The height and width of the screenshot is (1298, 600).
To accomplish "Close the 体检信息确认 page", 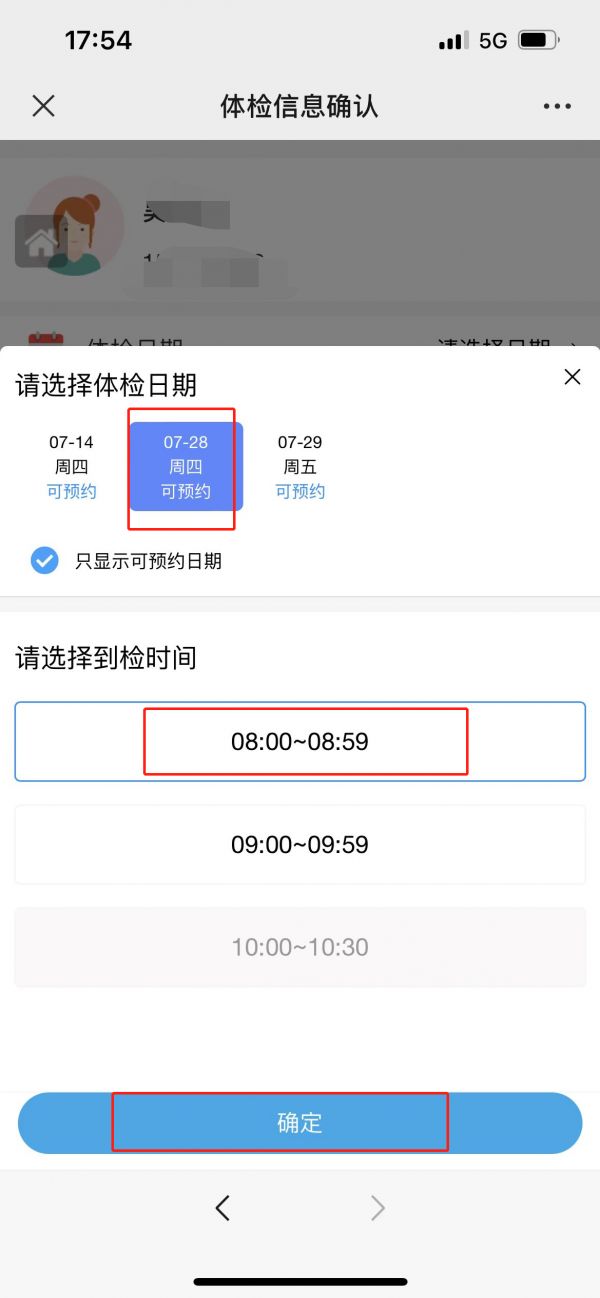I will tap(43, 106).
